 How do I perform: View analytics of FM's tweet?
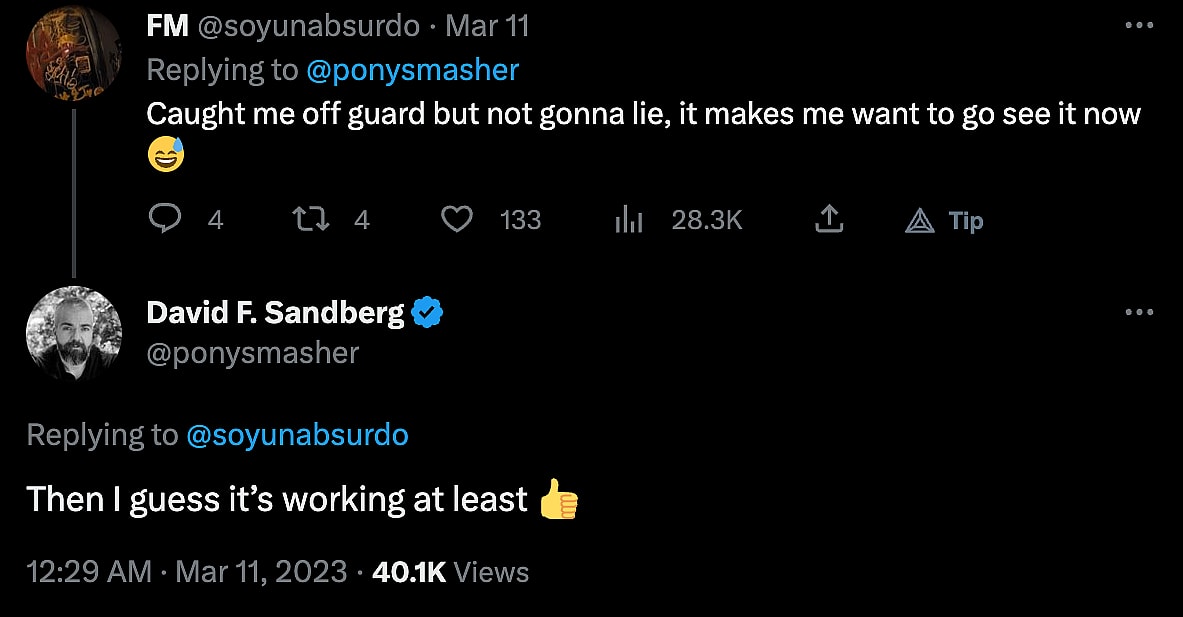click(628, 220)
